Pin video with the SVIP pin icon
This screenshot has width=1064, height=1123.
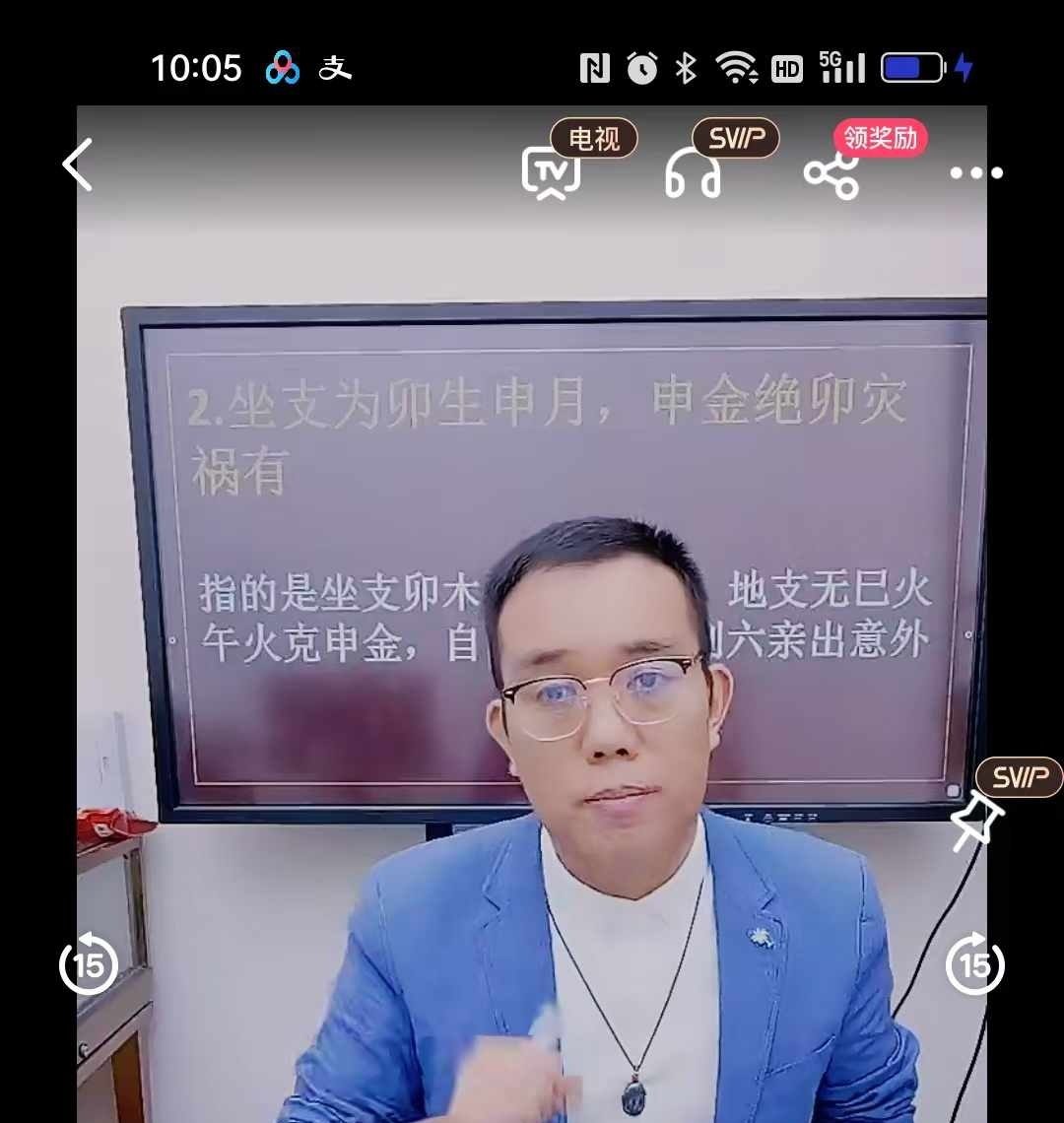tap(976, 823)
